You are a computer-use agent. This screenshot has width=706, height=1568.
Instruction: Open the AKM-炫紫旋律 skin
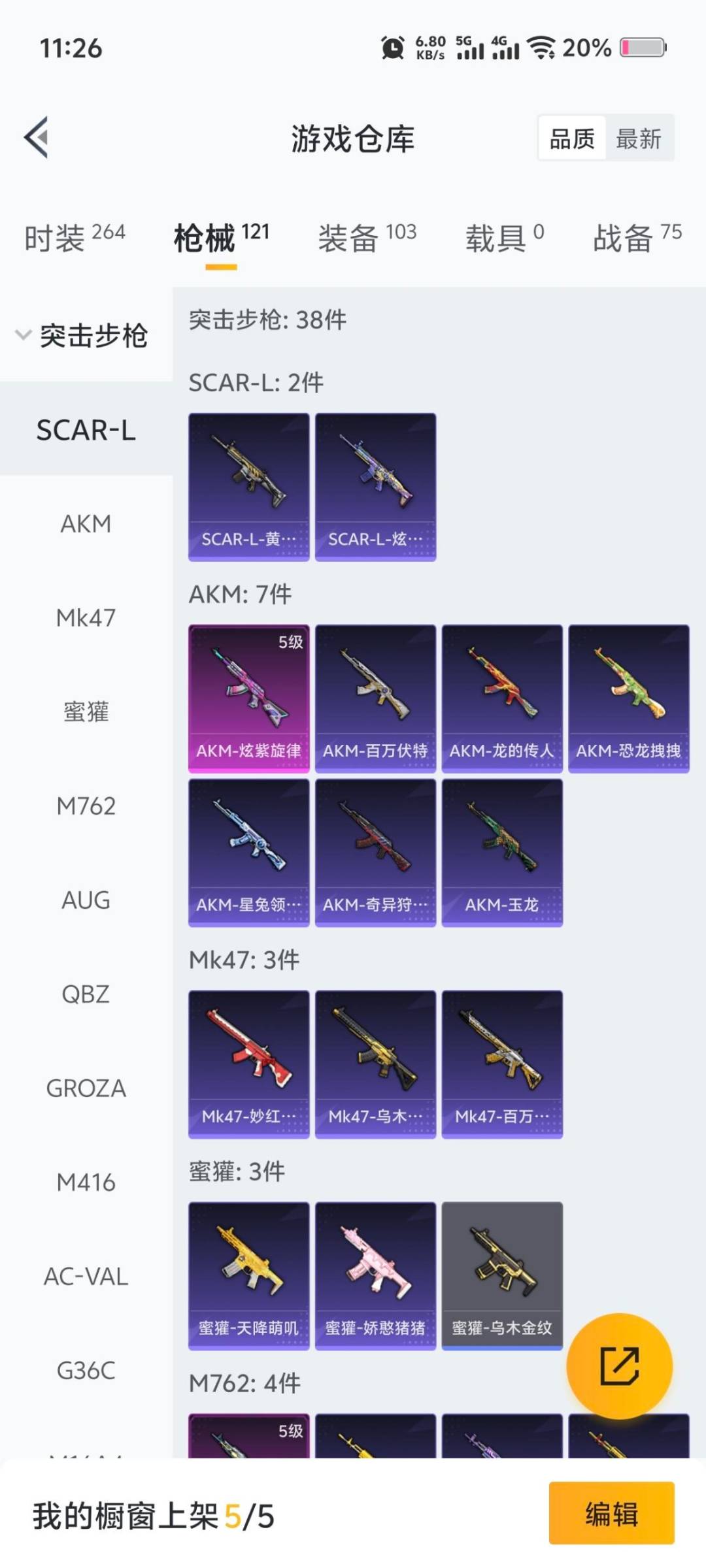click(248, 698)
